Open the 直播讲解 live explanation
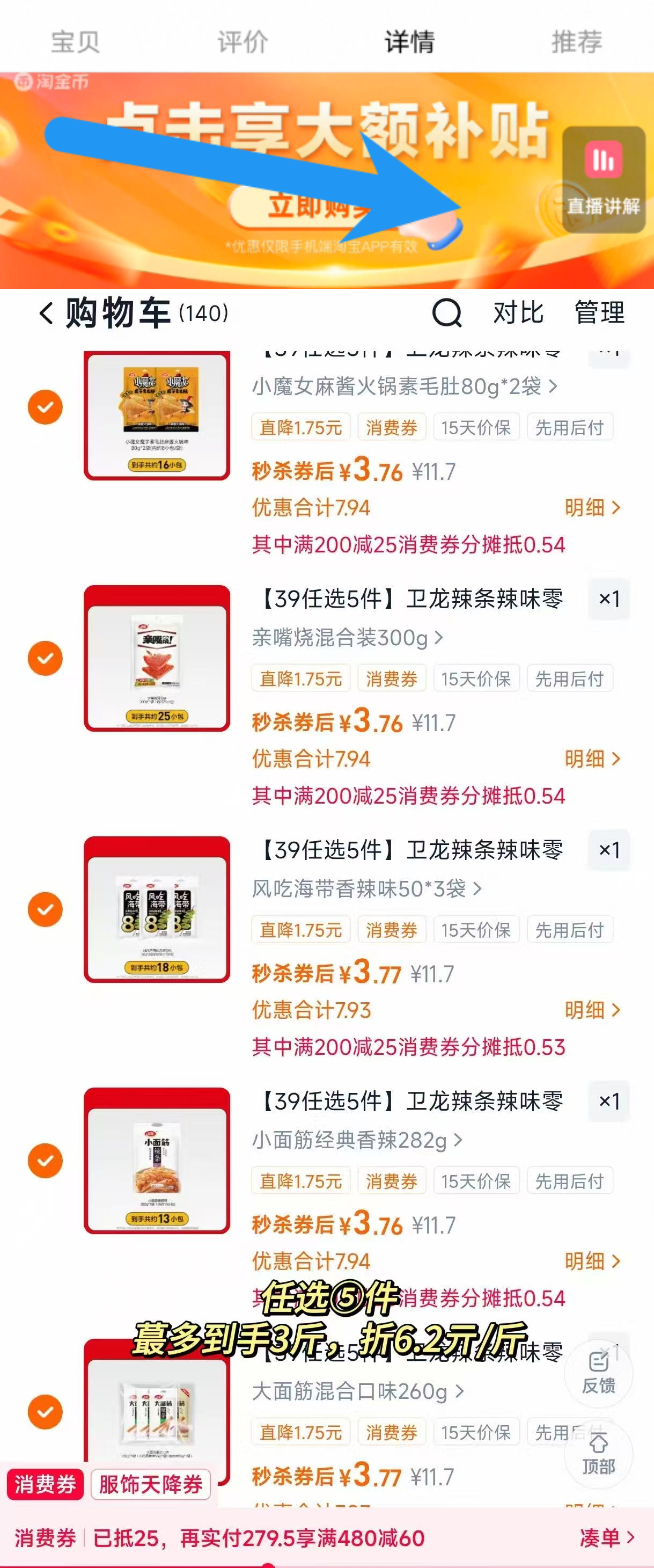 point(603,180)
